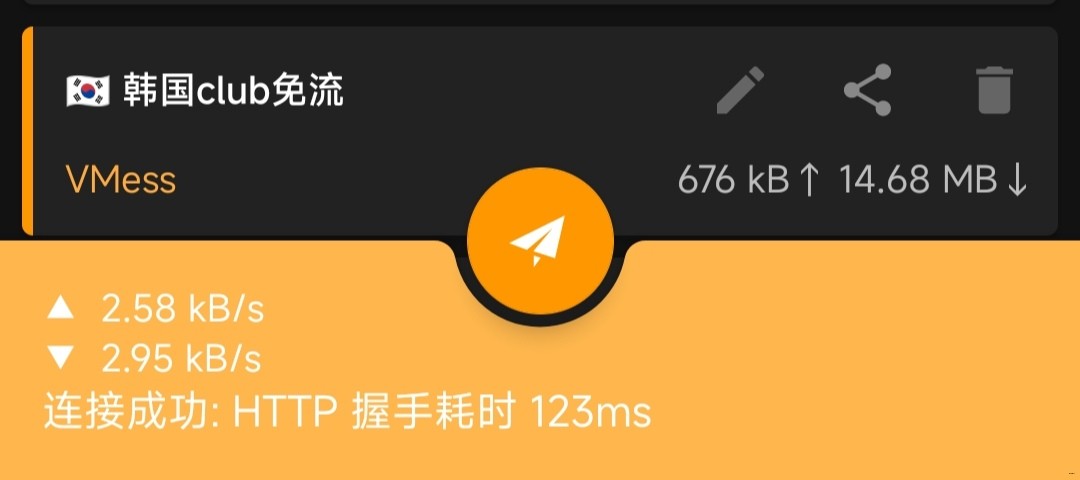
Task: Test connection via the 连接成功 status bar
Action: (x=348, y=412)
